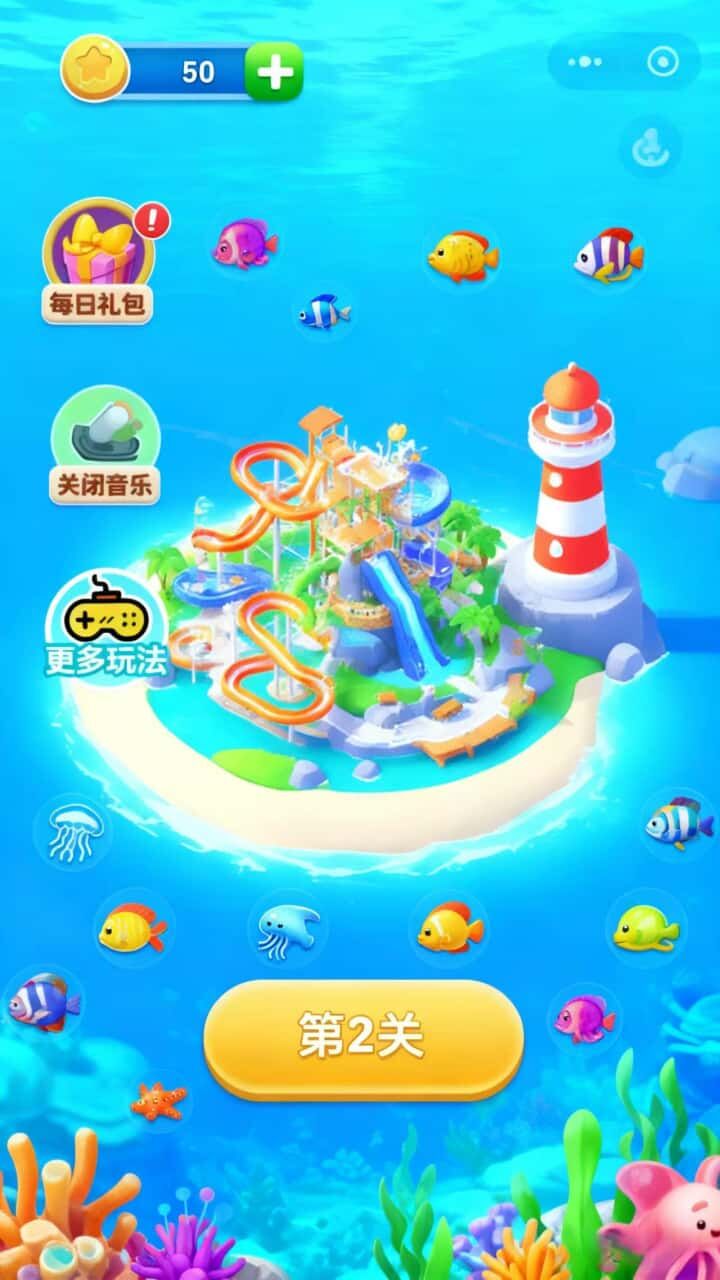Tap the jellyfish swimming on the left

(77, 830)
